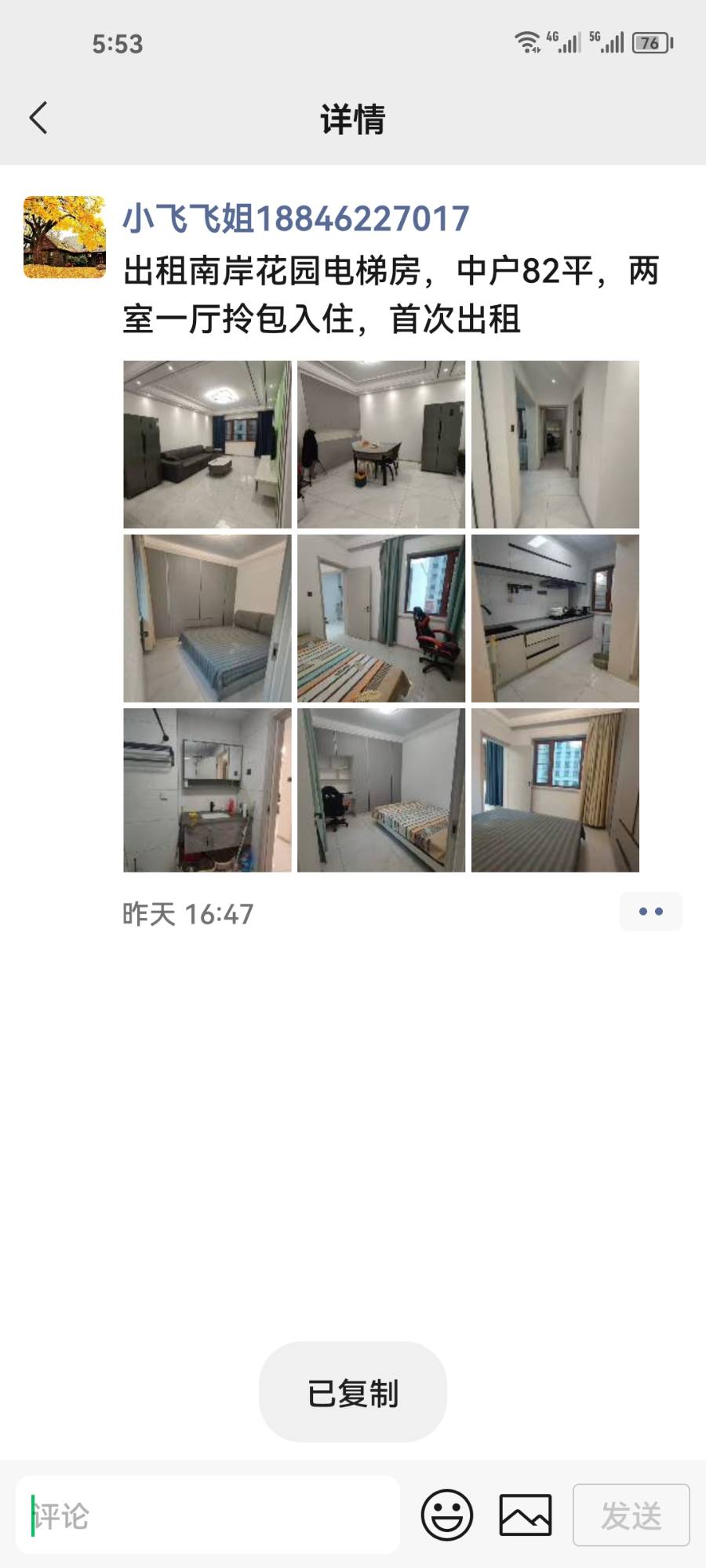Open 小飞飞姐's profile avatar
Viewport: 706px width, 1568px height.
coord(64,237)
